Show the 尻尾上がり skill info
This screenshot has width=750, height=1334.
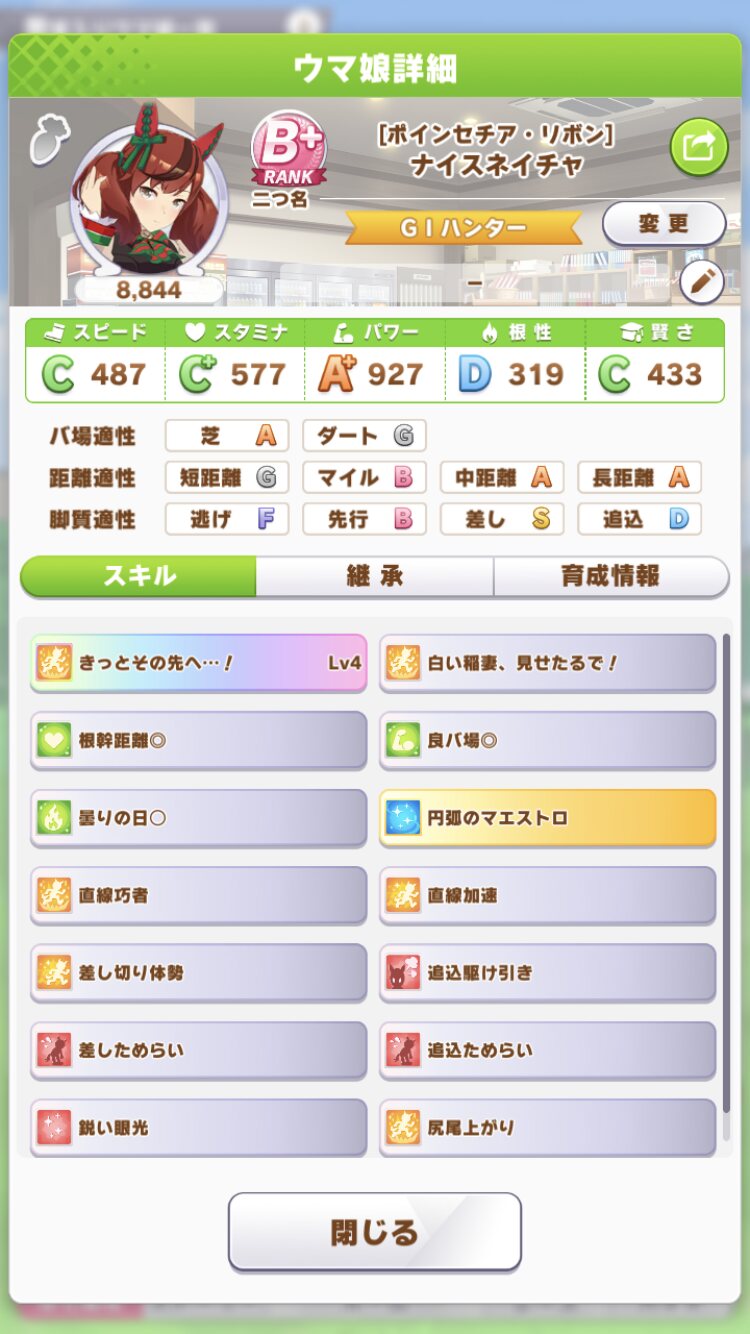pos(548,1127)
